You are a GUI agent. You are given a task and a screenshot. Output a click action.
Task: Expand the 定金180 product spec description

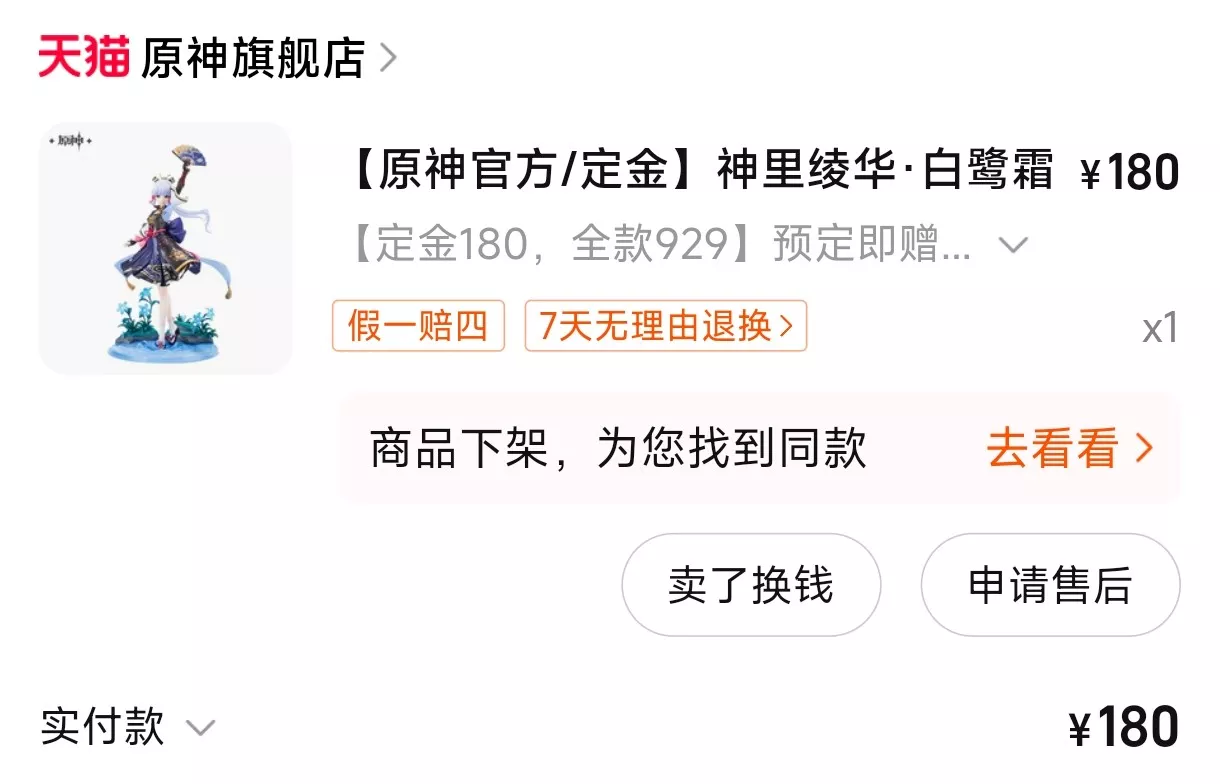pos(1013,245)
